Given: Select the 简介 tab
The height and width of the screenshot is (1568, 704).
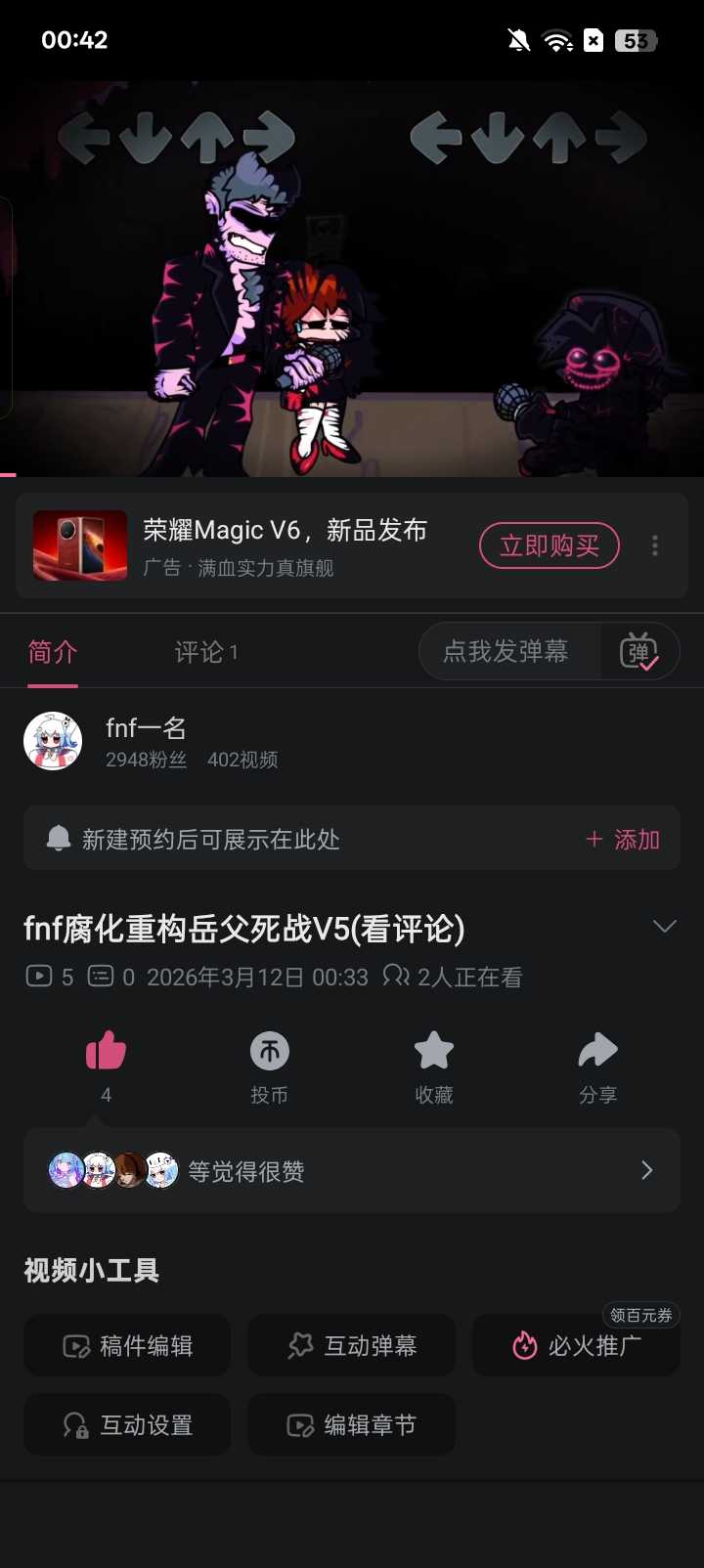Looking at the screenshot, I should click(x=53, y=652).
